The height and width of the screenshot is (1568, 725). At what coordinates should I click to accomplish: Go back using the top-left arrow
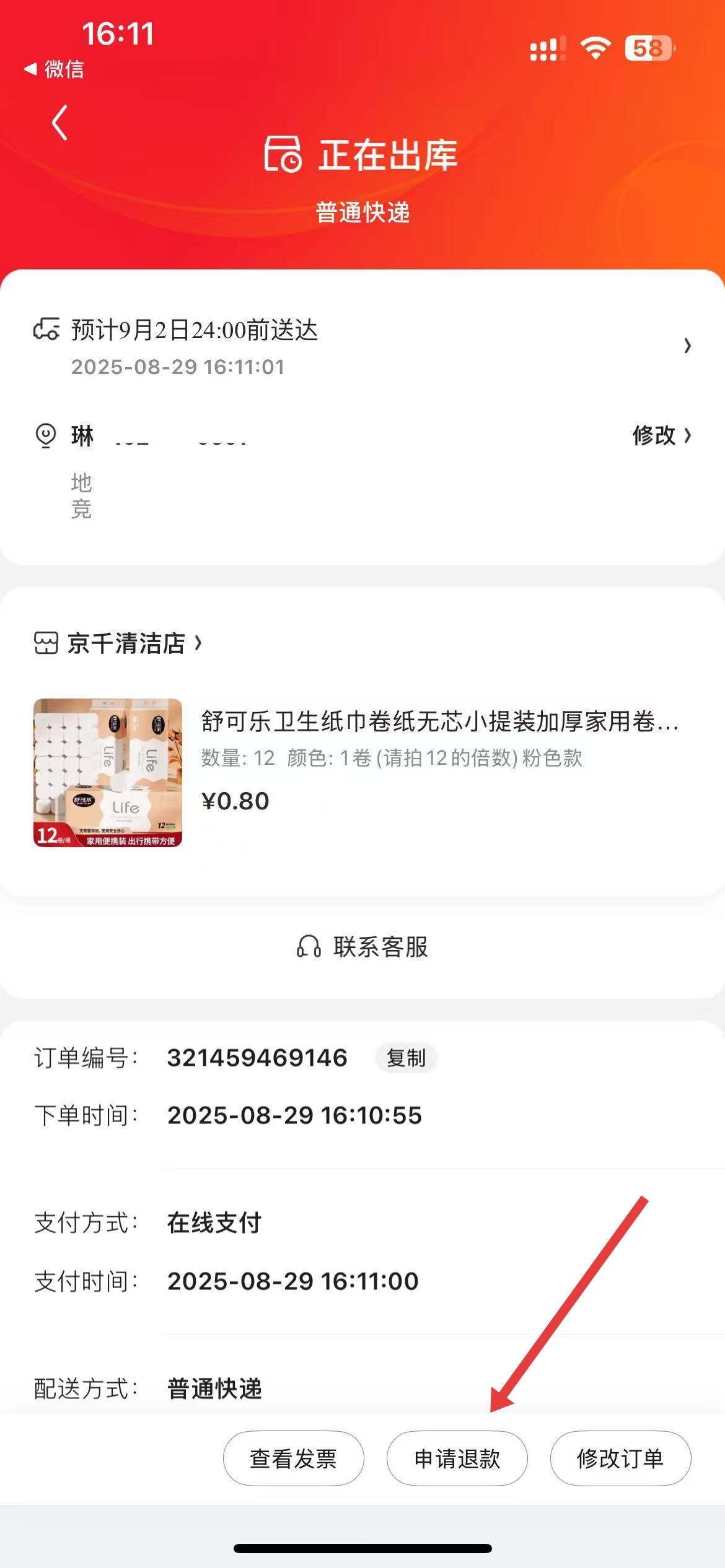[x=59, y=123]
